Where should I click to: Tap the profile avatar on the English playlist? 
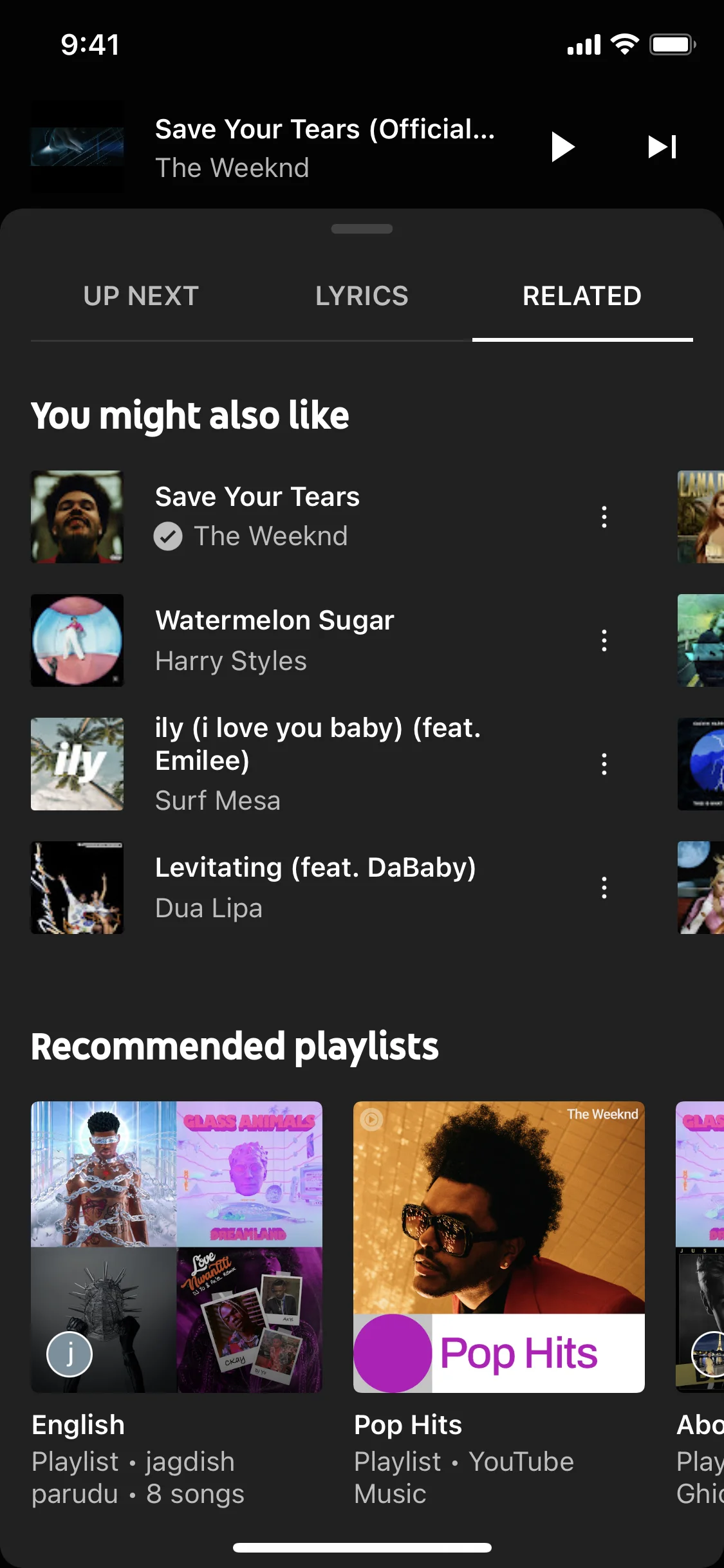pyautogui.click(x=68, y=1354)
